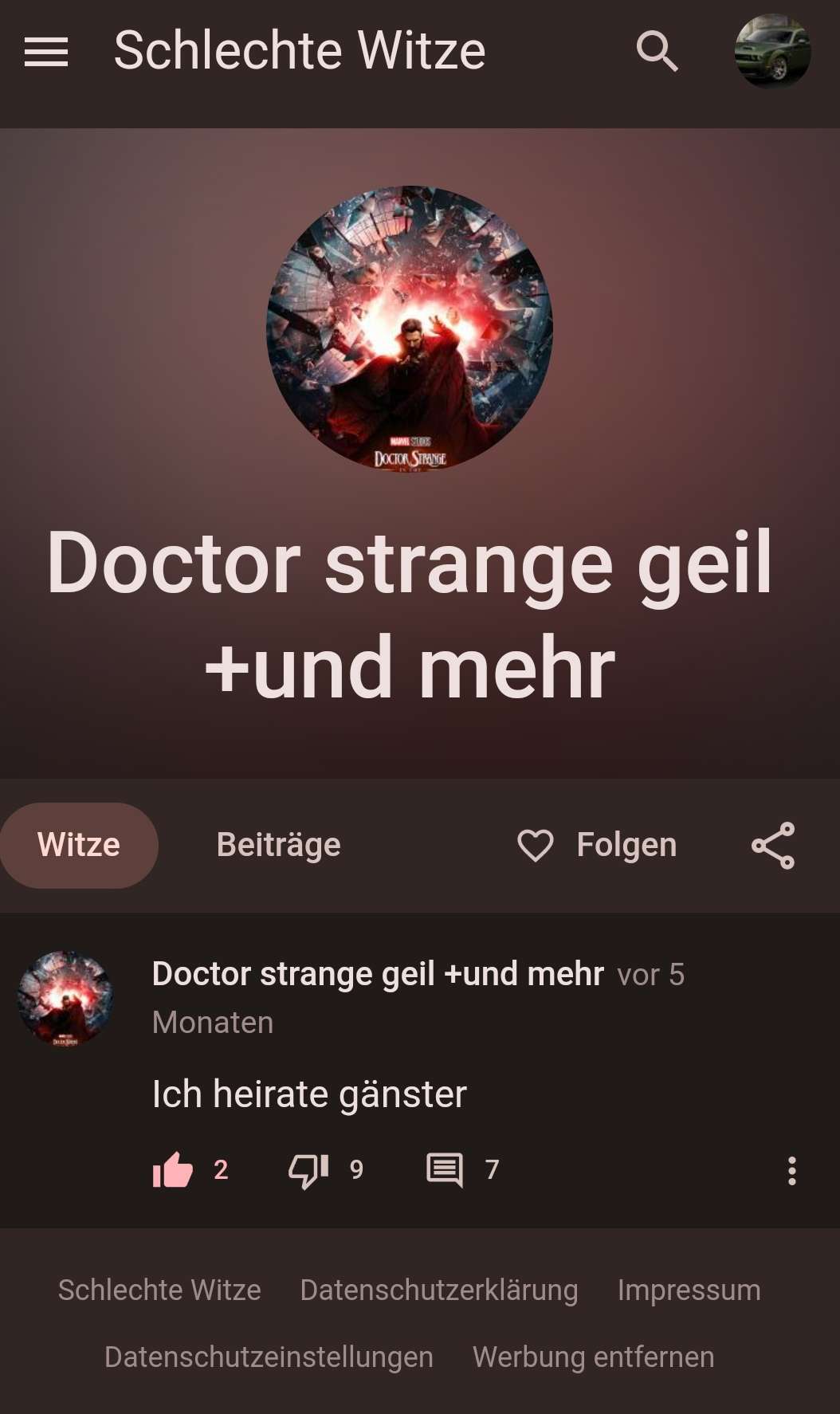Switch to the Beiträge tab
840x1414 pixels.
pyautogui.click(x=278, y=845)
